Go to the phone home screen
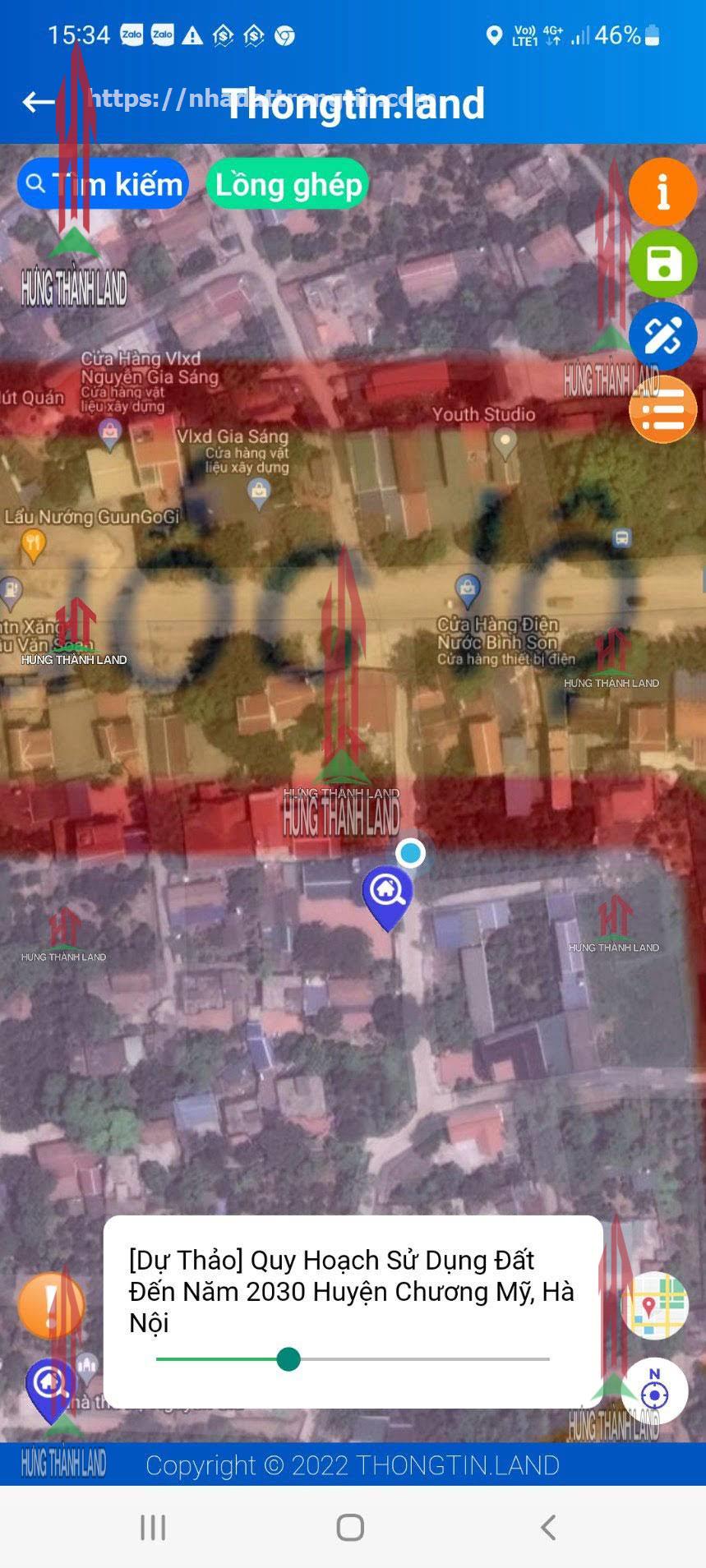706x1568 pixels. pos(351,1527)
